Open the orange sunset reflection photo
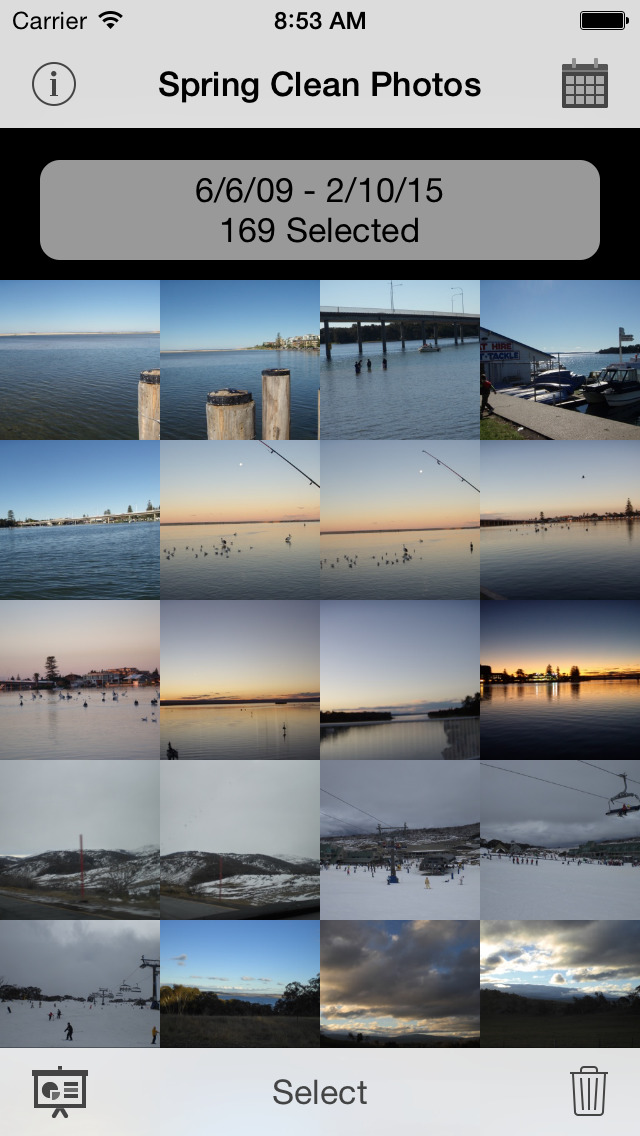The height and width of the screenshot is (1136, 640). point(560,680)
